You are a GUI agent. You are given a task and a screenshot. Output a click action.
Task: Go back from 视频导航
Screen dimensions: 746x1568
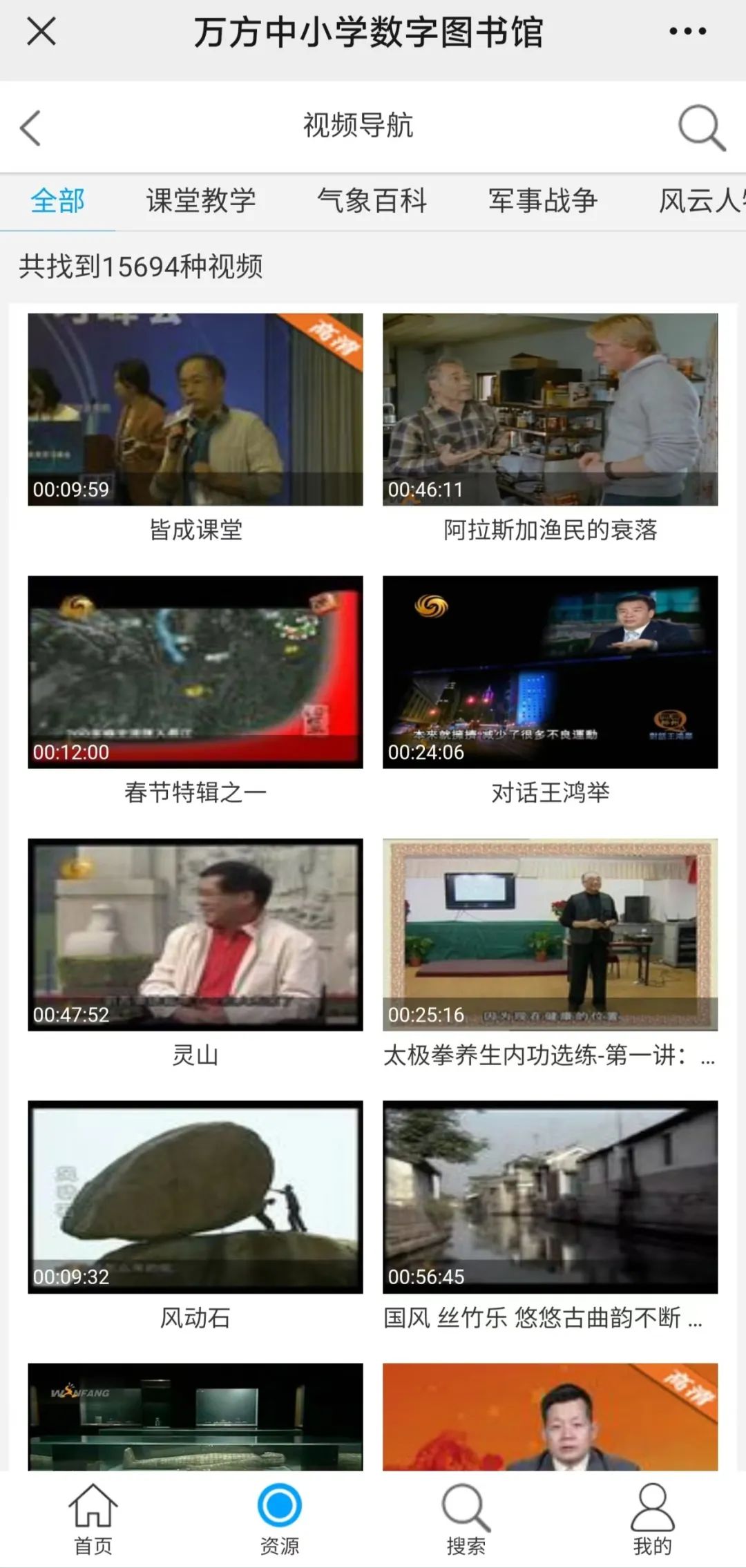31,128
